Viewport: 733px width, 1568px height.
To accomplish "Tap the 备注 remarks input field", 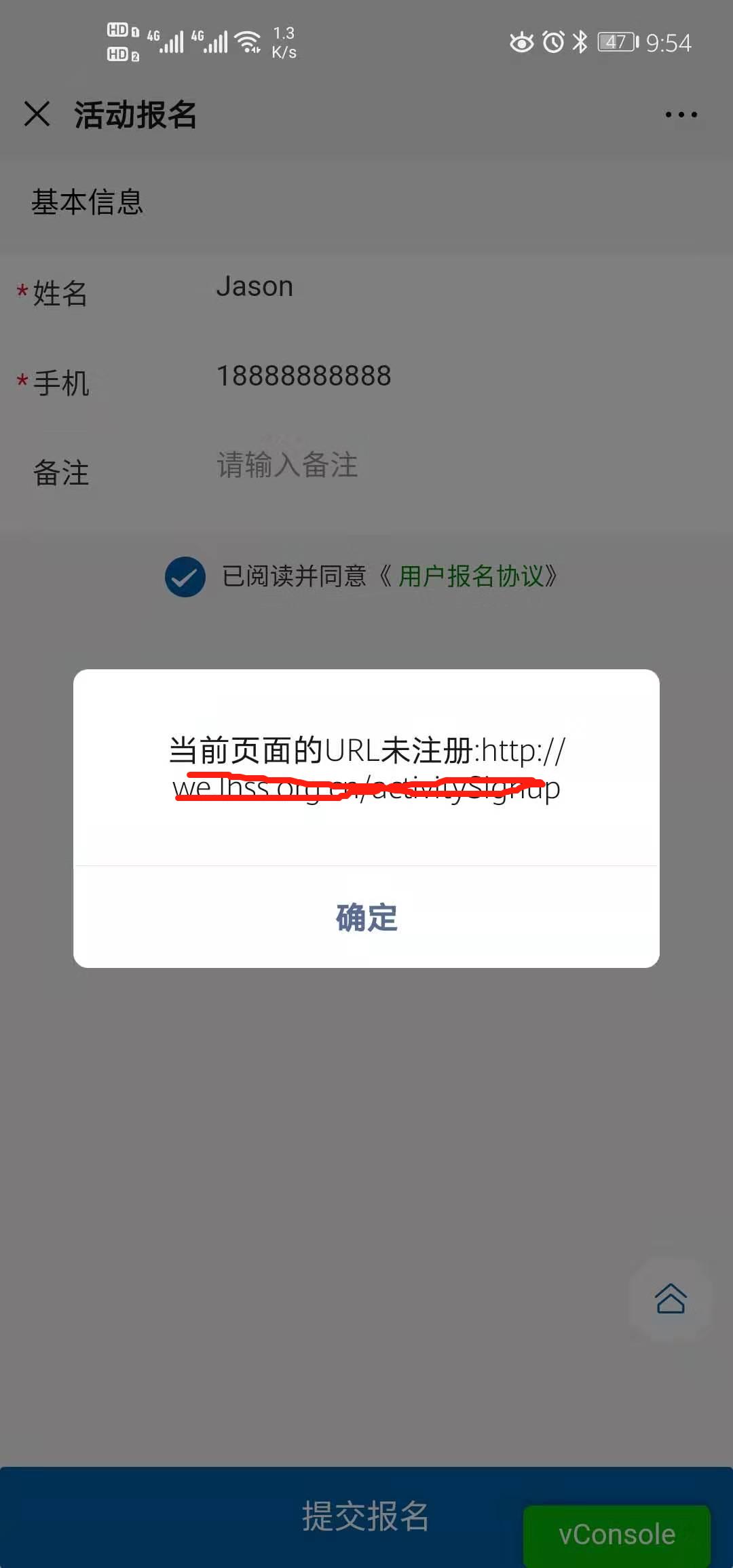I will point(462,465).
